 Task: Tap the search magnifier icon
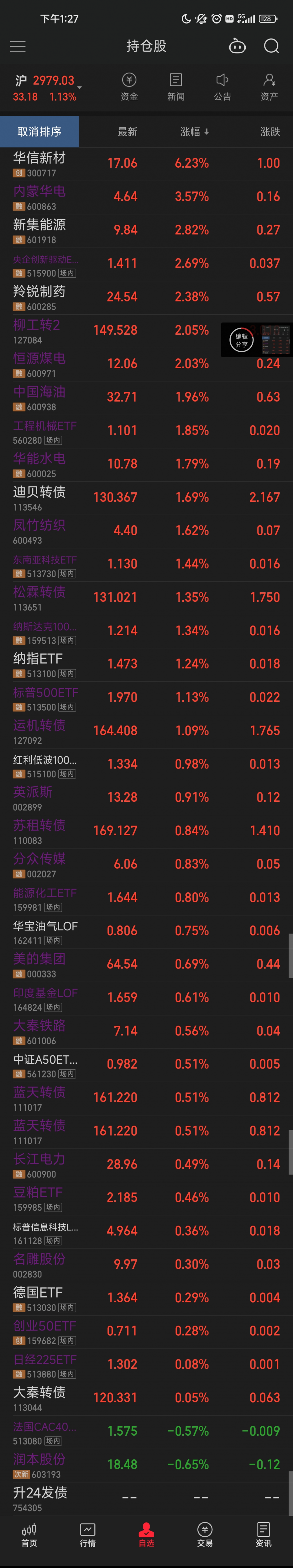pyautogui.click(x=271, y=46)
